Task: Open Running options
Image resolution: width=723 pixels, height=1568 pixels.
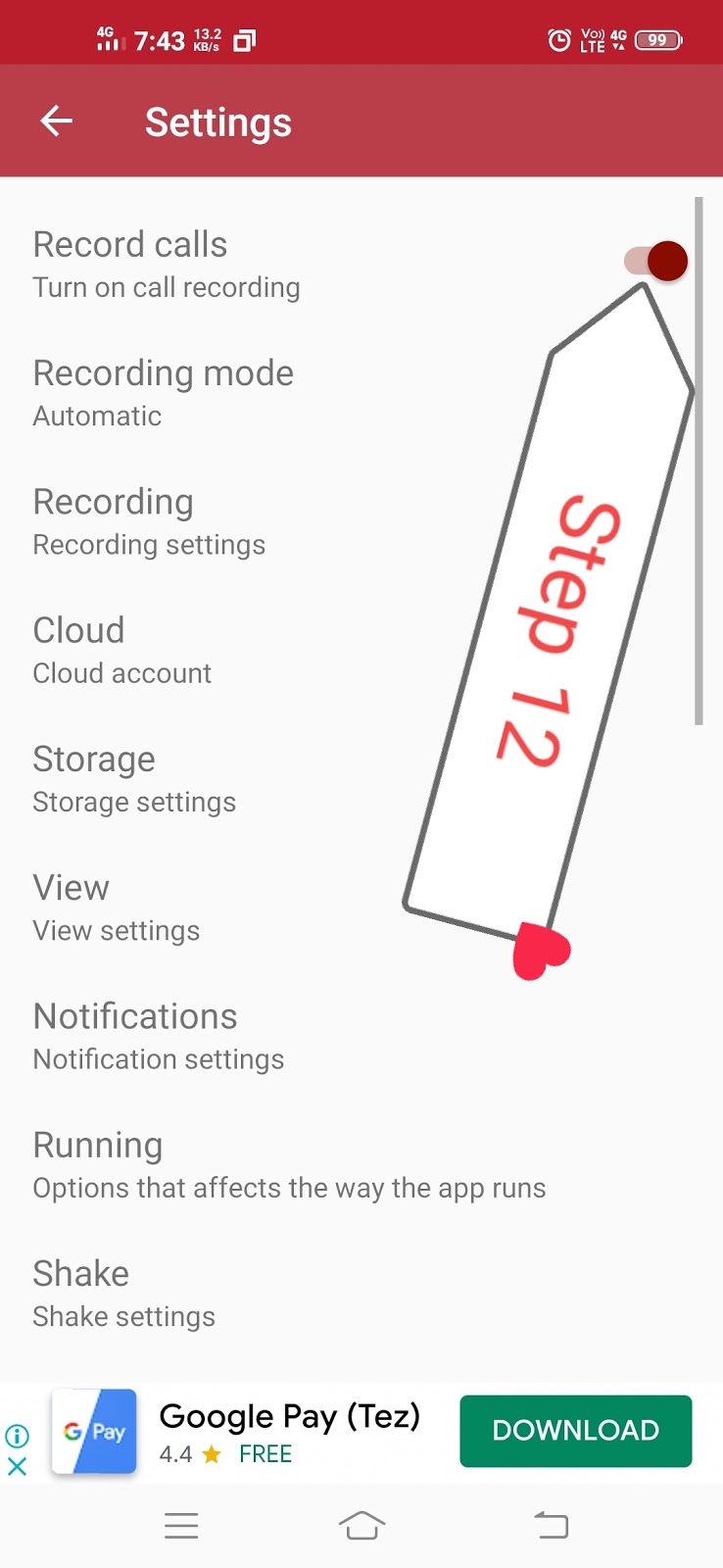Action: (289, 1165)
